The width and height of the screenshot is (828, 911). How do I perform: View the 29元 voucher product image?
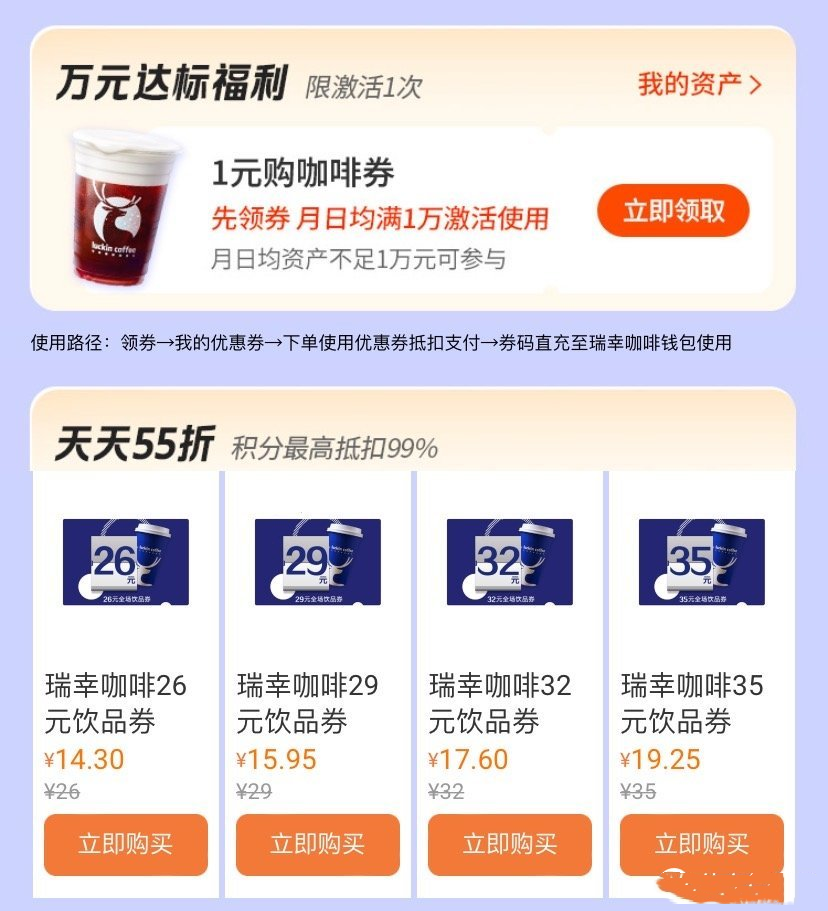(318, 562)
